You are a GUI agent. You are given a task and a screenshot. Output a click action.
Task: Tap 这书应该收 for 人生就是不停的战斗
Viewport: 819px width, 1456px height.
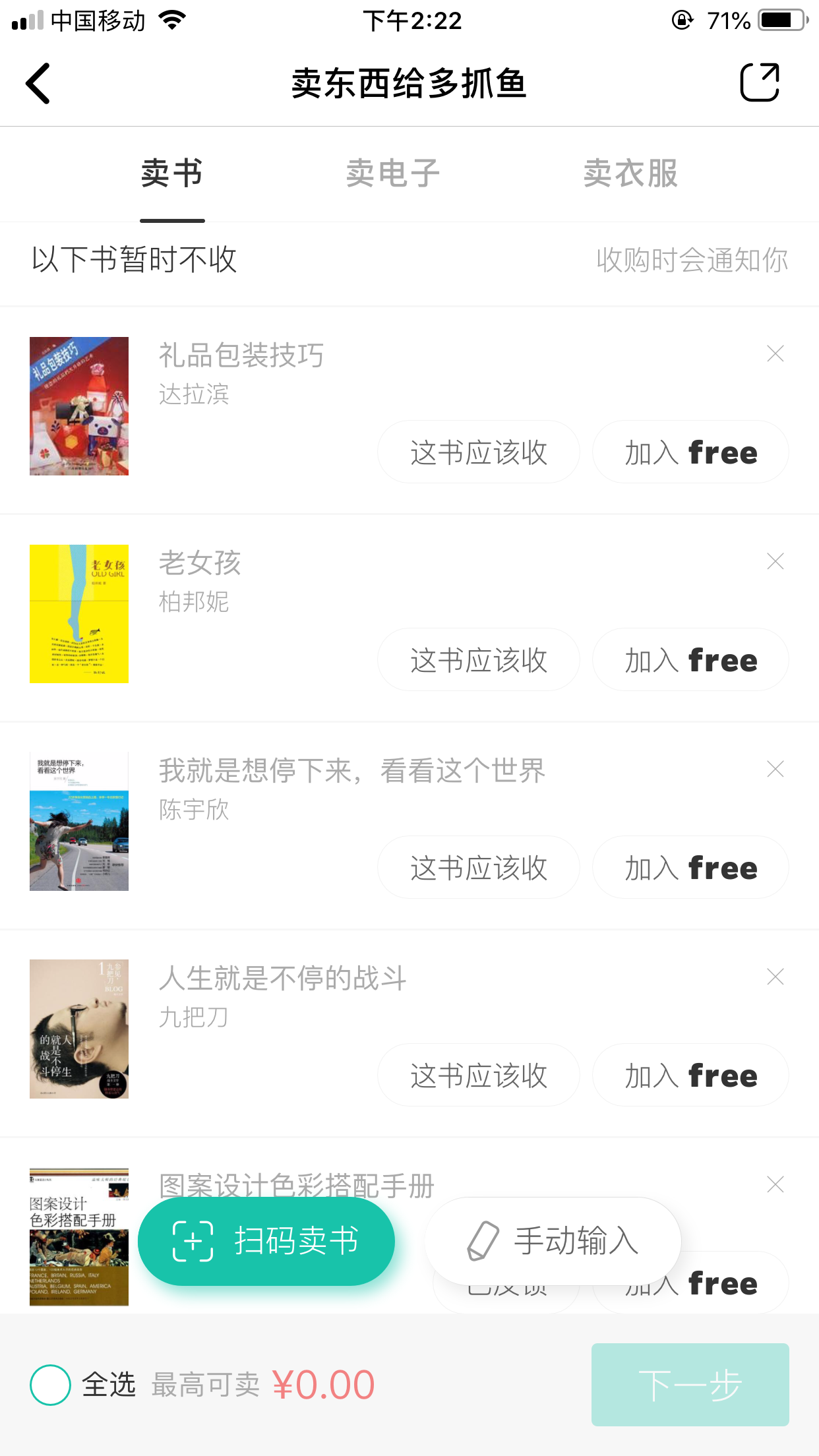[x=479, y=1076]
